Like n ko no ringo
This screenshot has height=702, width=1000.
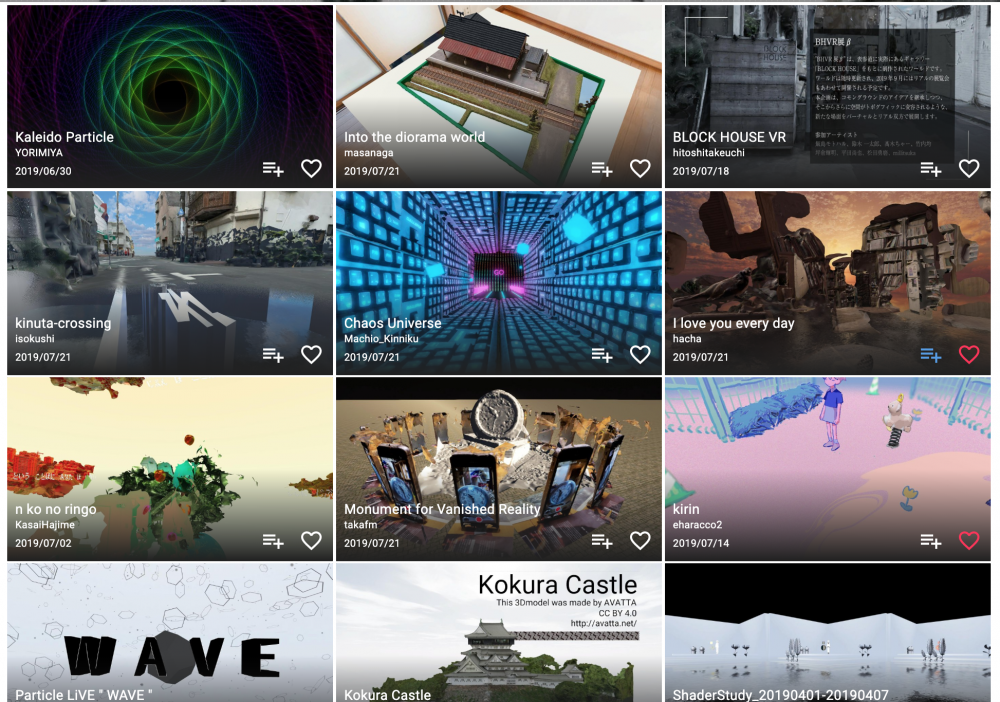pos(311,541)
